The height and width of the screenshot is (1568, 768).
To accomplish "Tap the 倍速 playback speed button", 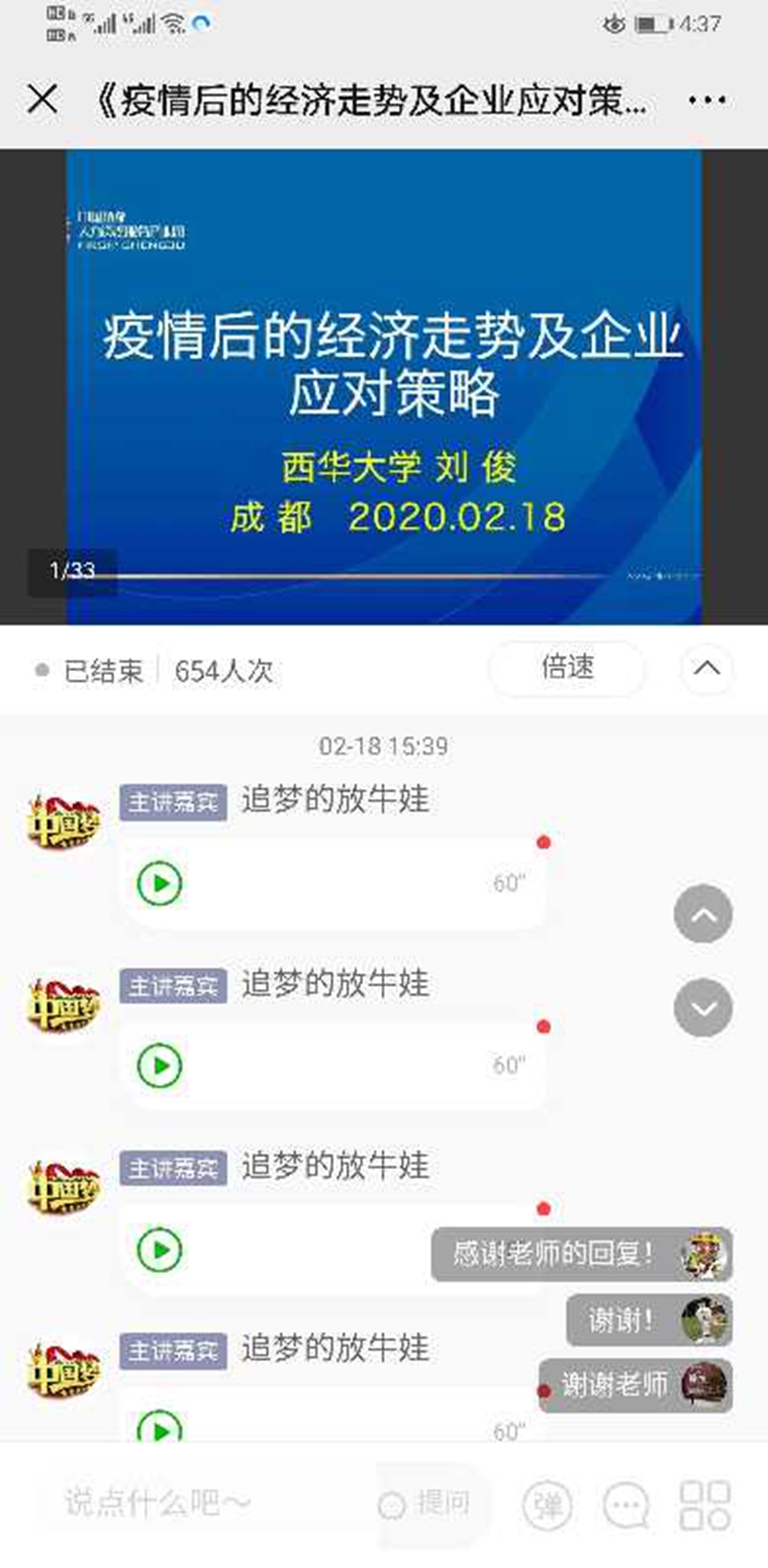I will point(567,668).
